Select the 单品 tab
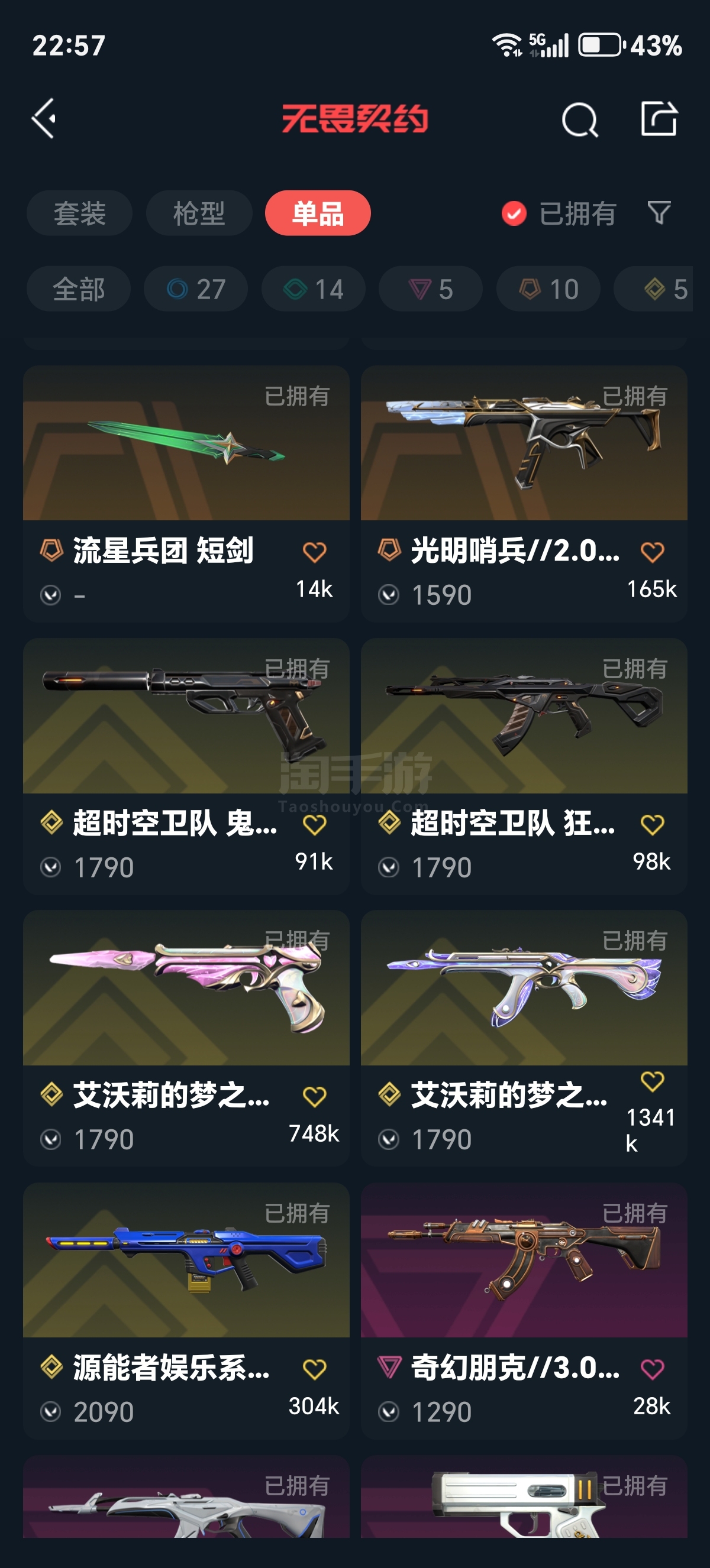710x1568 pixels. coord(318,213)
